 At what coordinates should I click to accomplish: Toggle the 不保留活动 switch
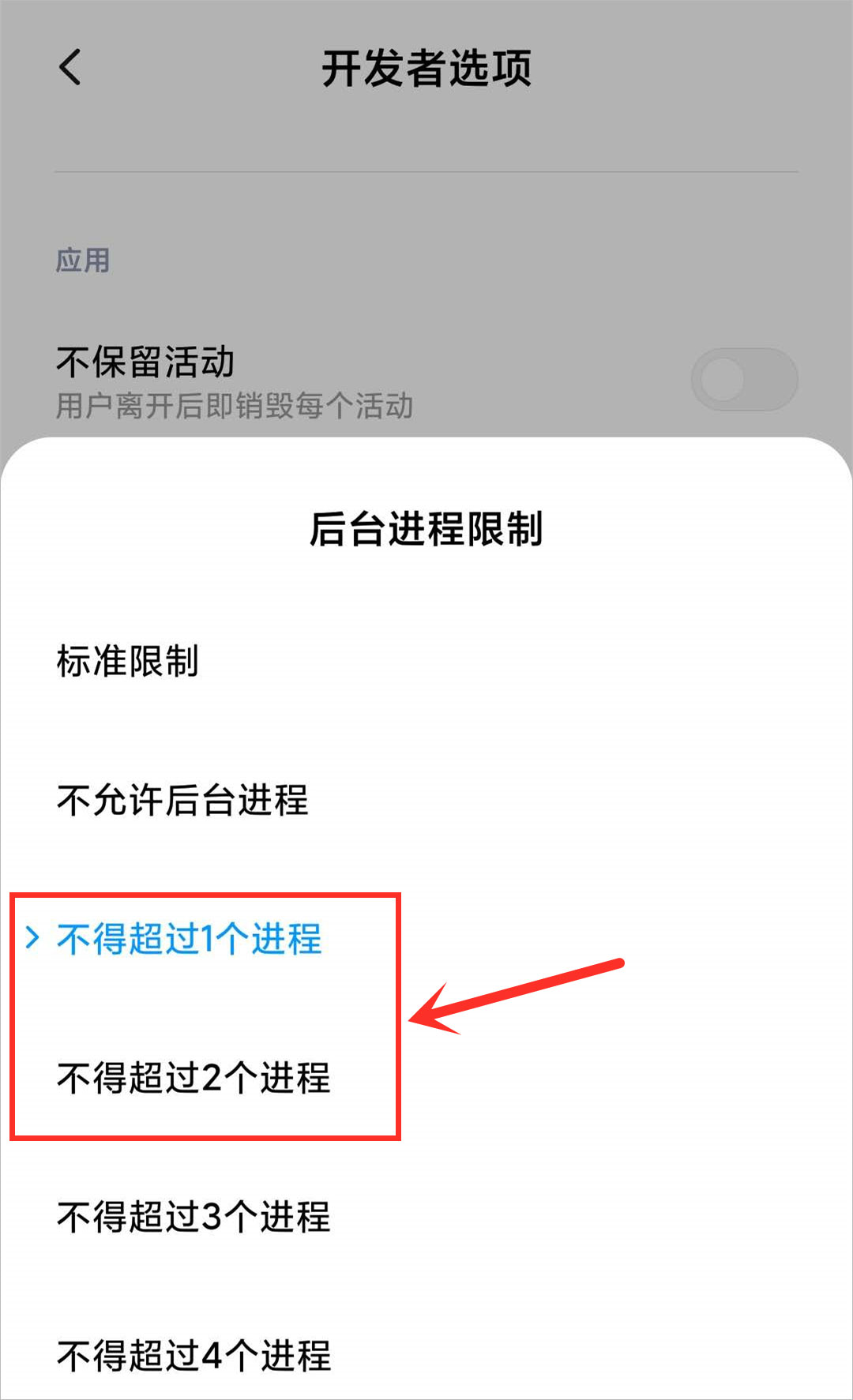[x=744, y=380]
